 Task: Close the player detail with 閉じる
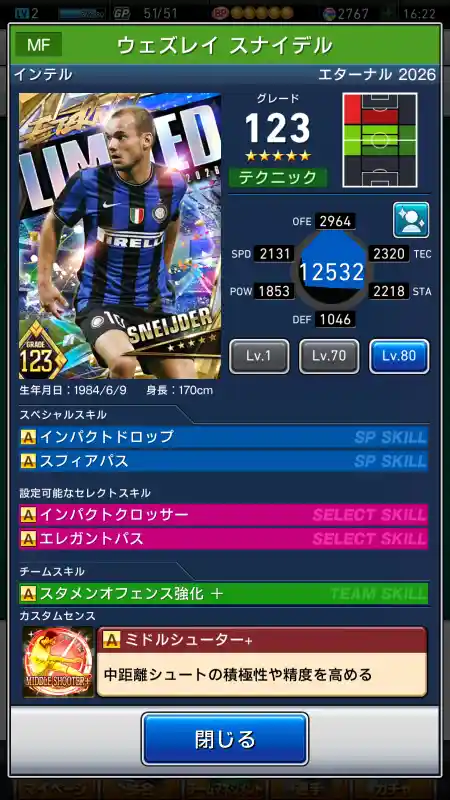(225, 739)
